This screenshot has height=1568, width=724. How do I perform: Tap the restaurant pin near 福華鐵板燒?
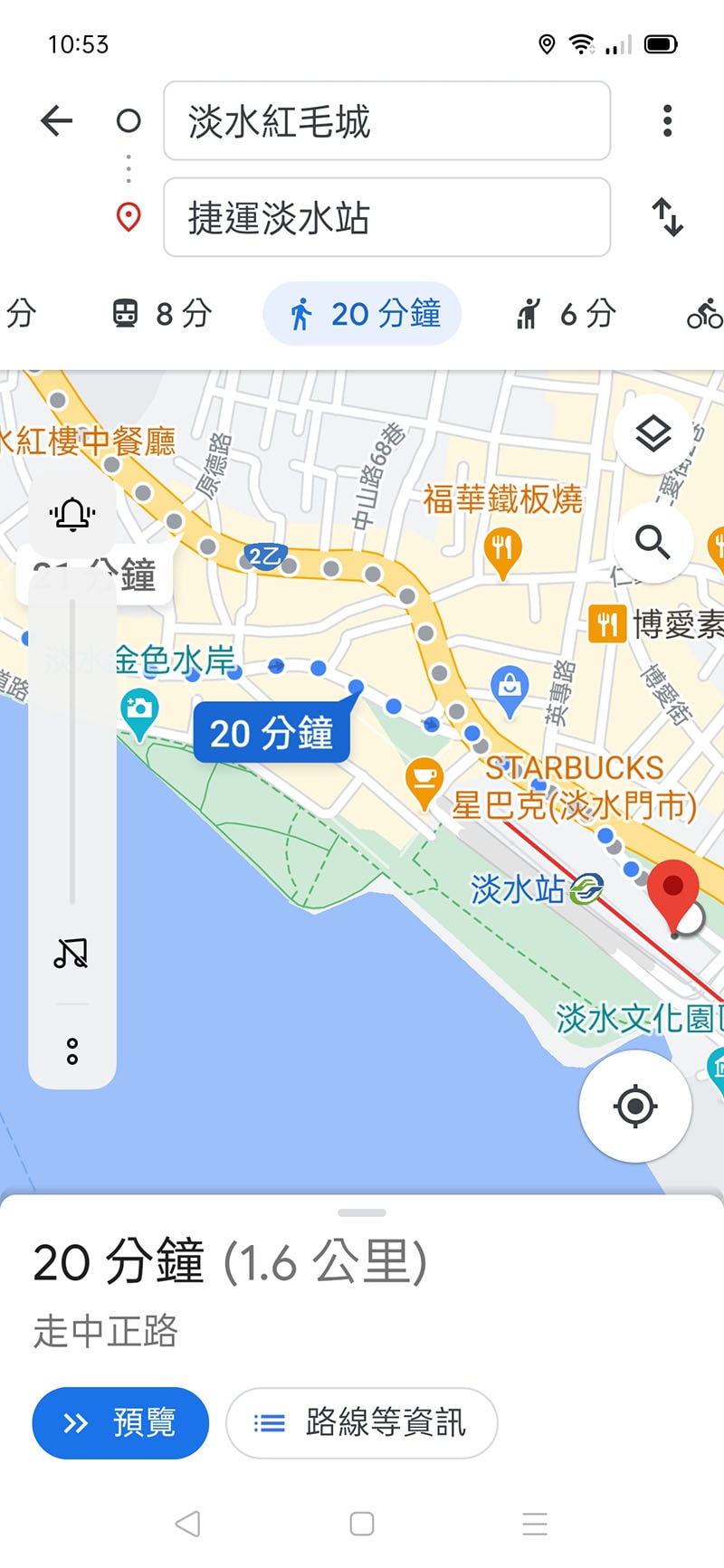point(504,549)
